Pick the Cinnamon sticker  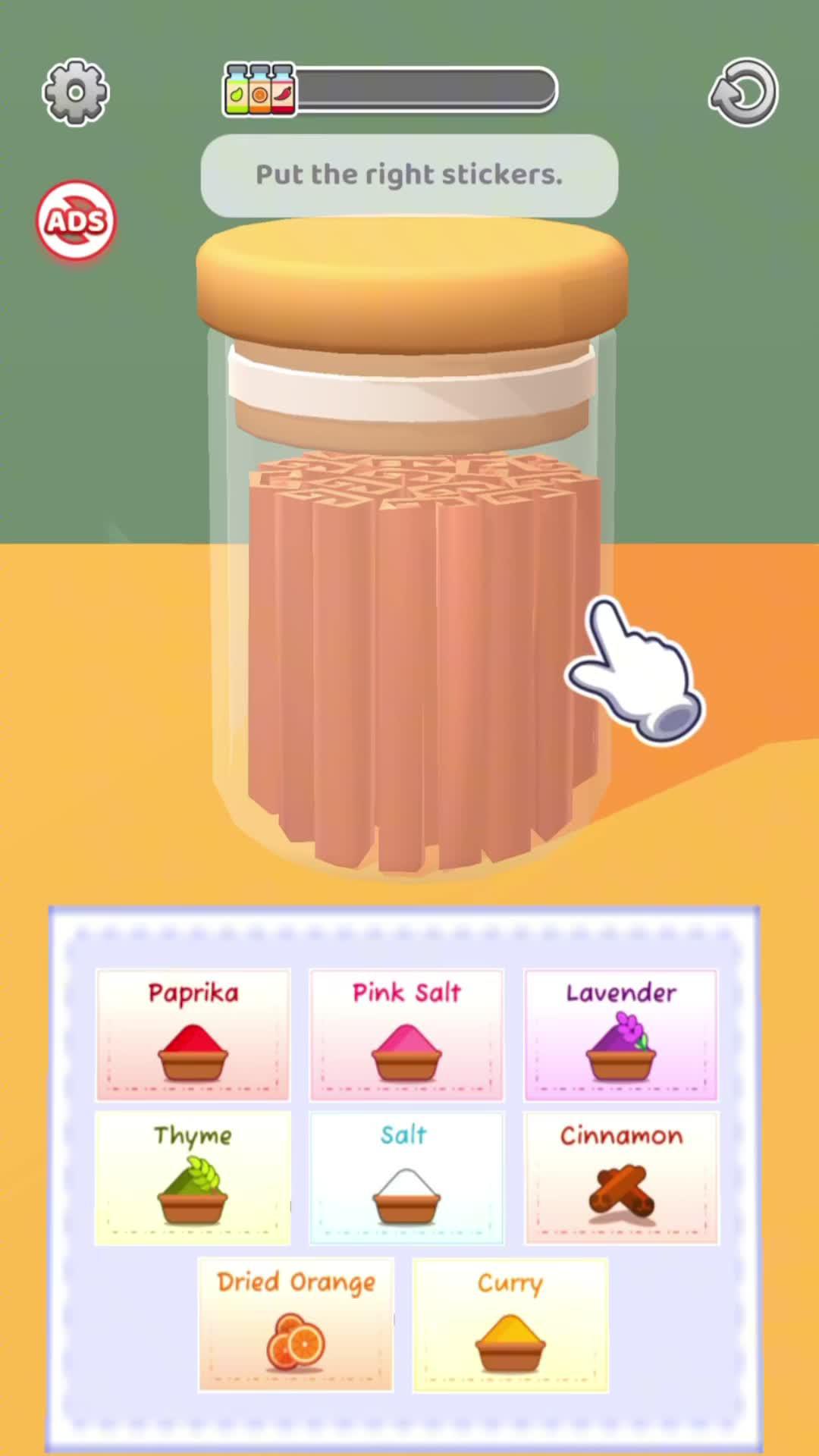[x=621, y=1178]
